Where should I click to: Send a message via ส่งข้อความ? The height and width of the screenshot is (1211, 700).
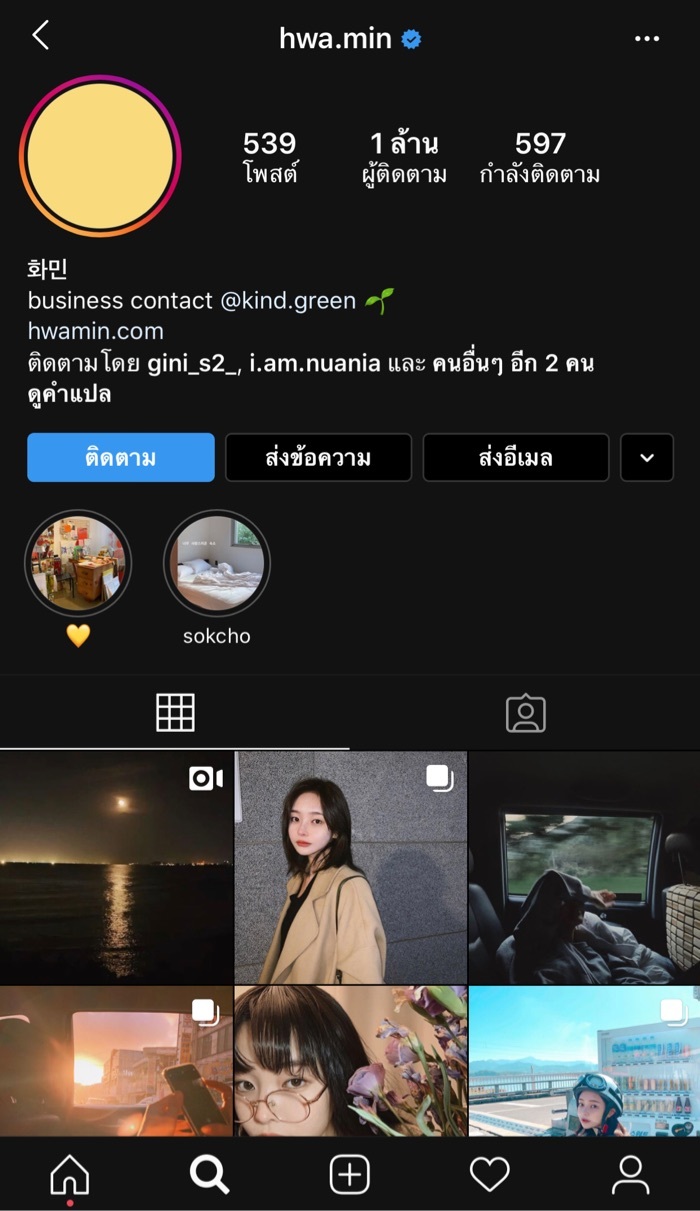(x=318, y=458)
